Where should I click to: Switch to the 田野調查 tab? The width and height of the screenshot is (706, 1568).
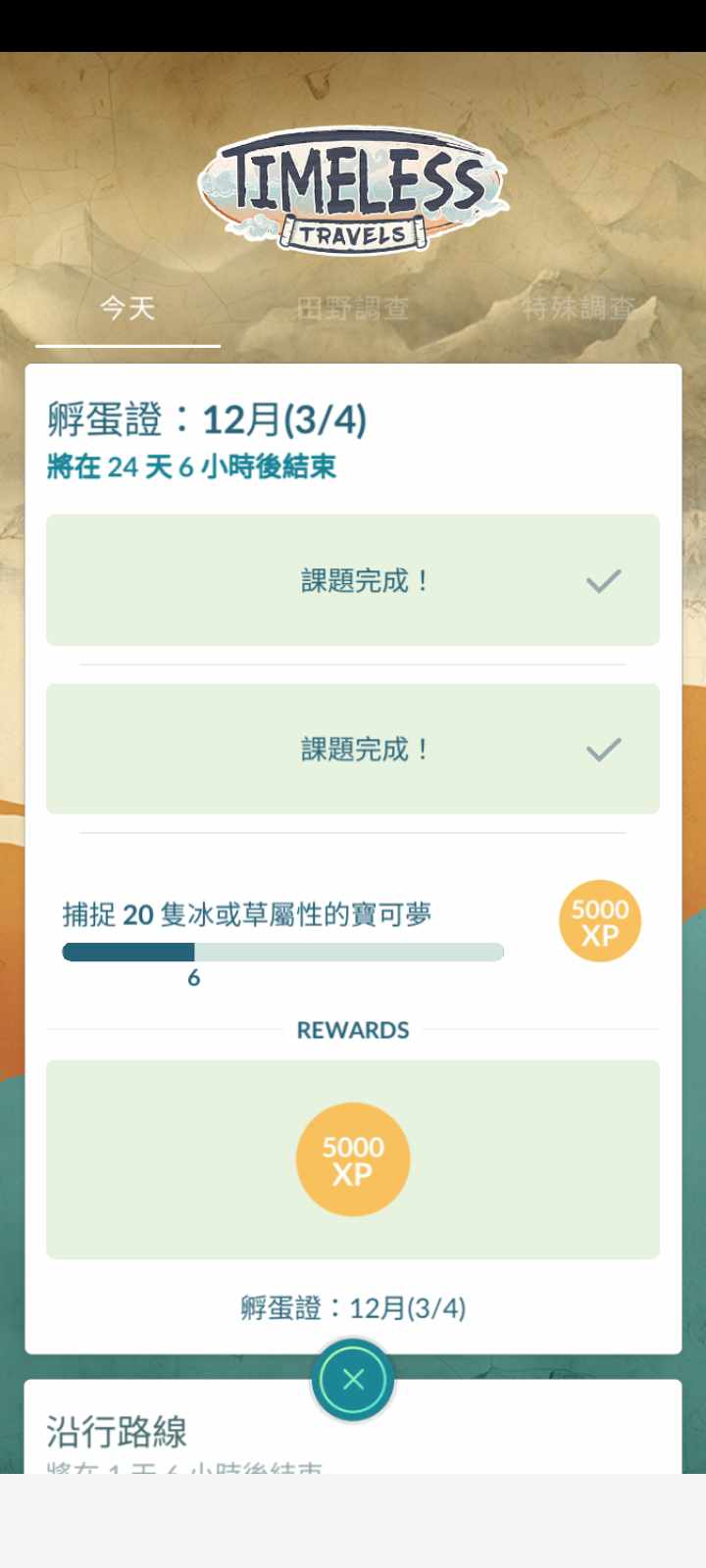pos(353,310)
